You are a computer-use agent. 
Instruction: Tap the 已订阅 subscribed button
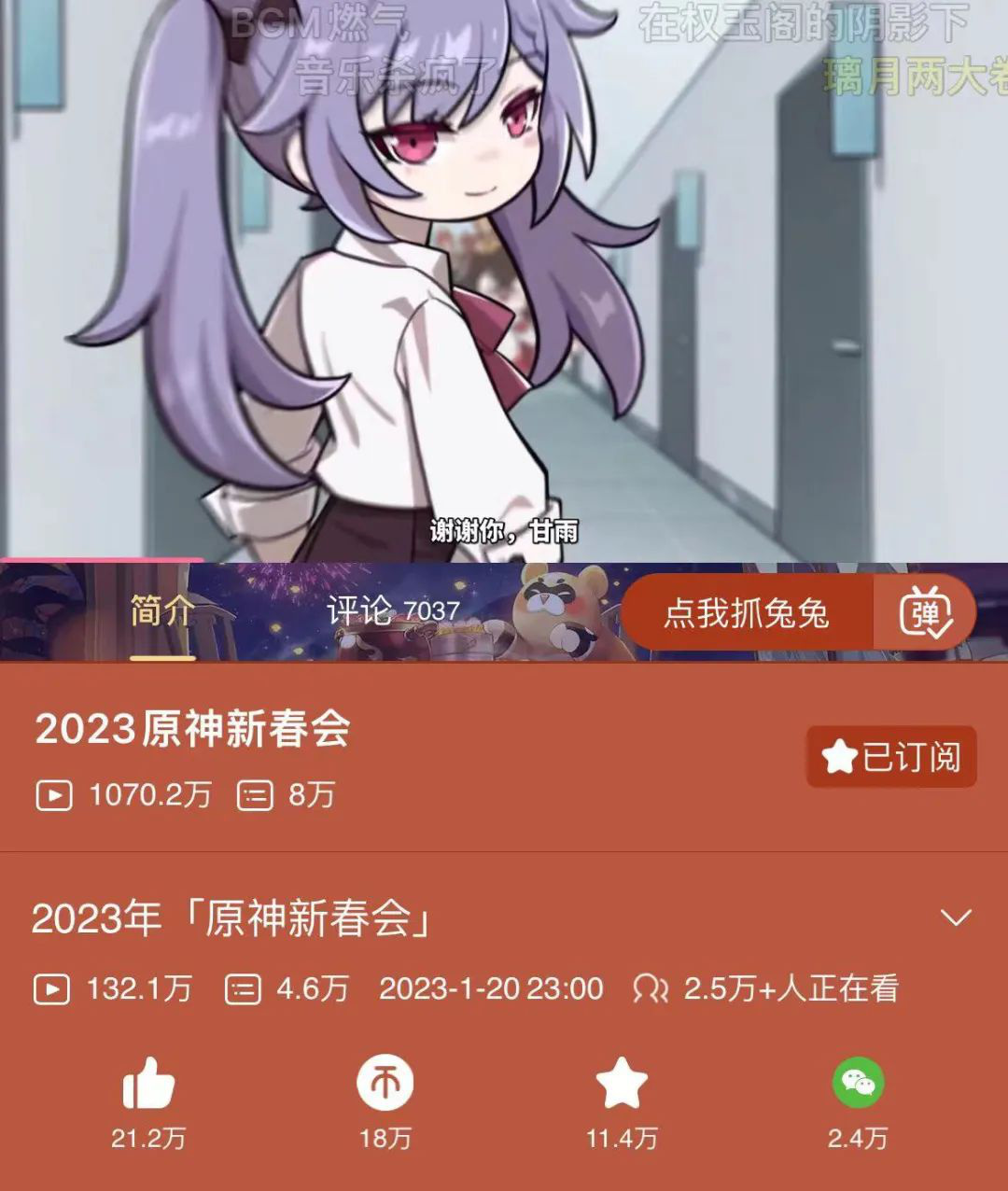pyautogui.click(x=891, y=757)
